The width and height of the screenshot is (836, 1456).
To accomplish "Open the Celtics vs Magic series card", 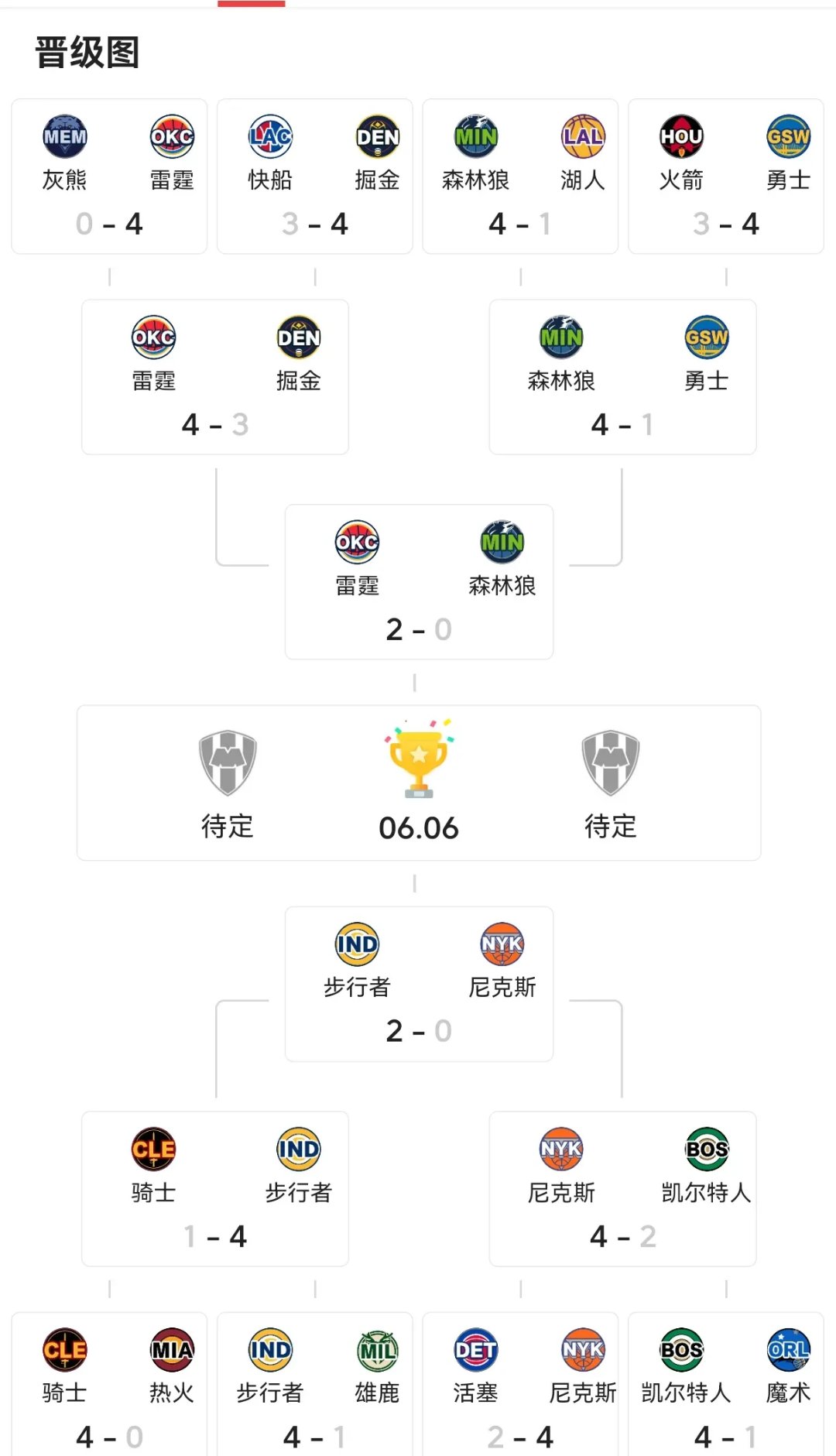I will (725, 1386).
